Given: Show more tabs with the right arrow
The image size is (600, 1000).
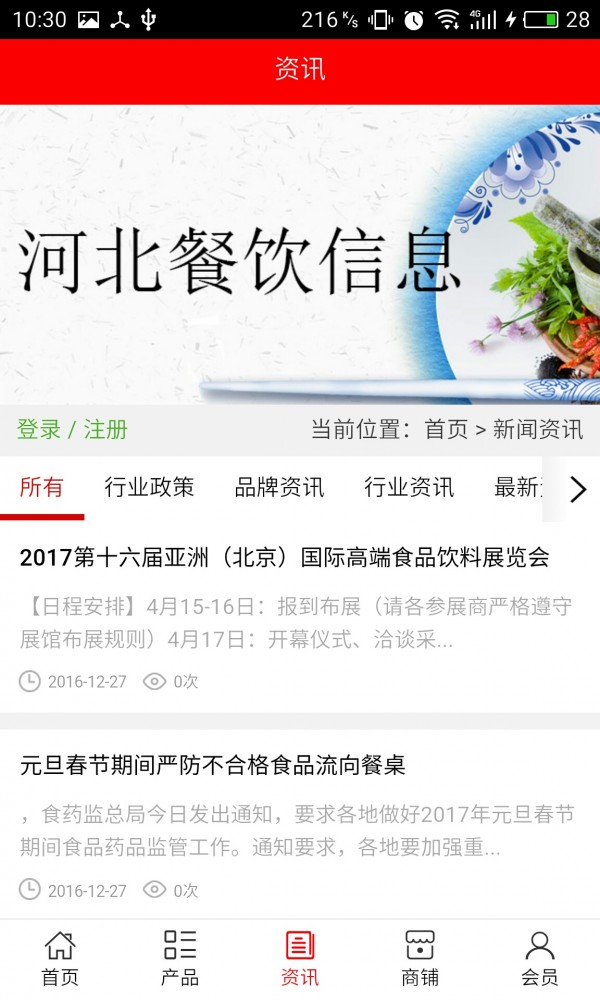Looking at the screenshot, I should (x=577, y=489).
